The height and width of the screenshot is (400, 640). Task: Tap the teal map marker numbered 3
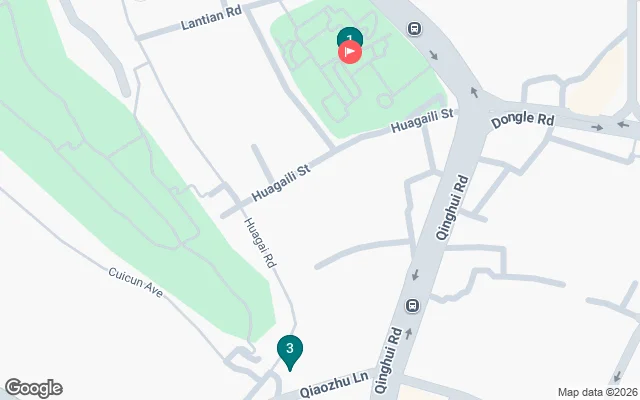289,350
